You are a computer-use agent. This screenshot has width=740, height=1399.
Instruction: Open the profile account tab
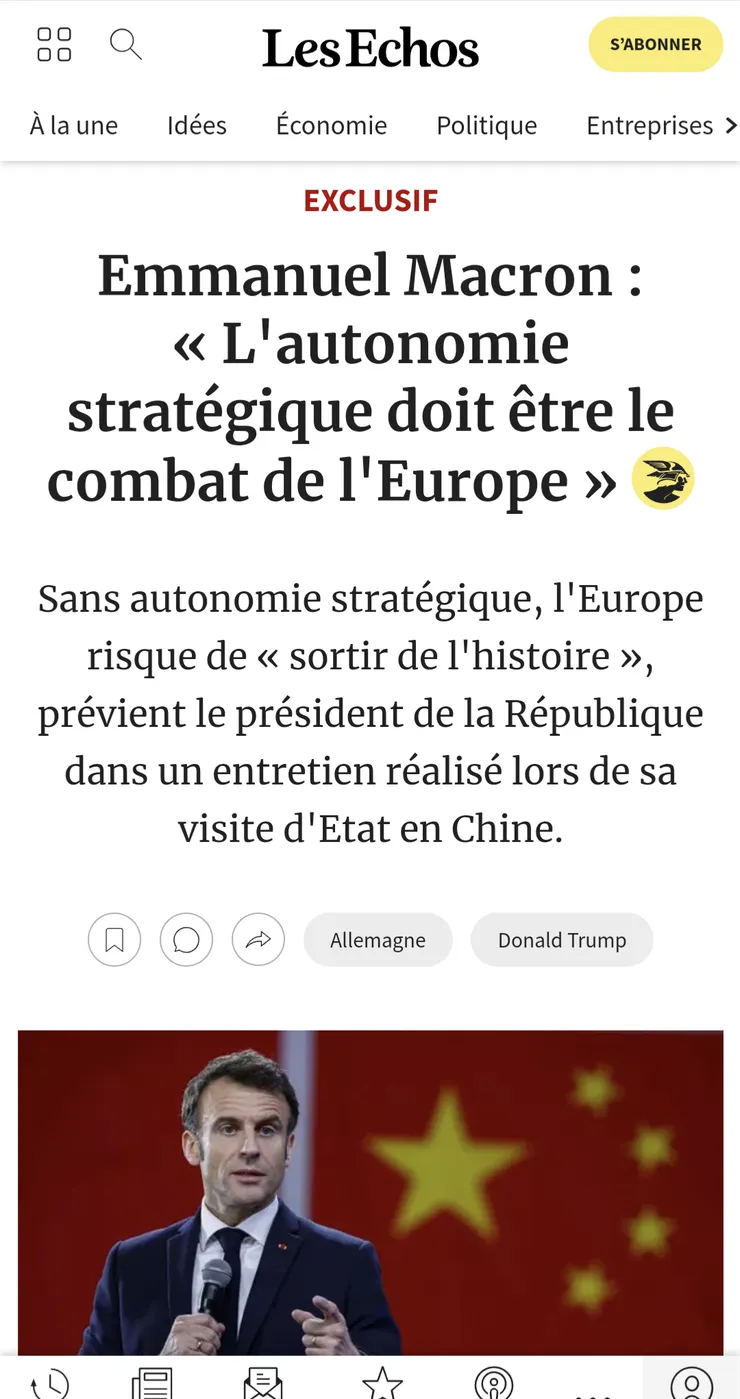(x=691, y=1383)
